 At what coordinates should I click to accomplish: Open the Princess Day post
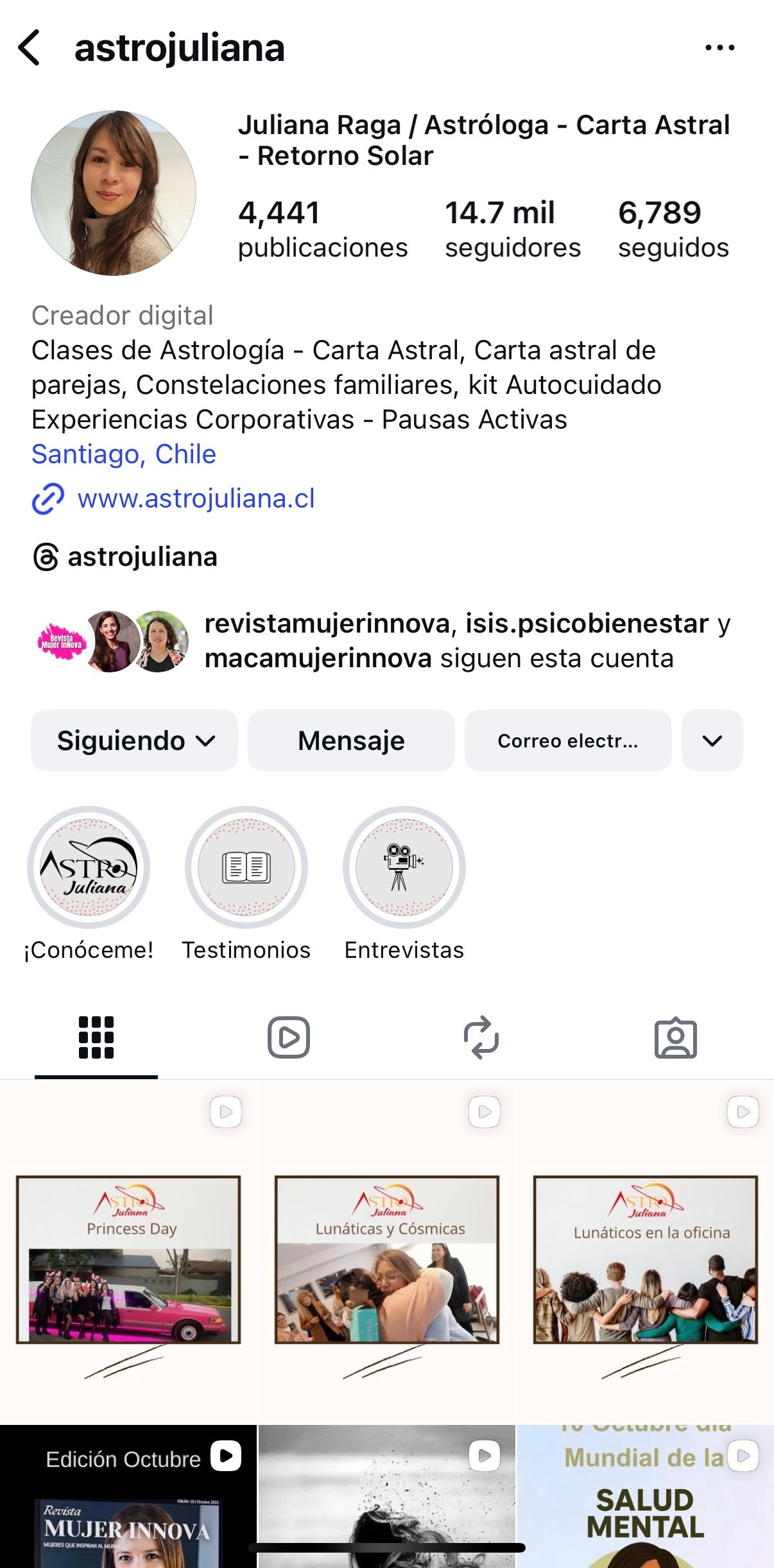[128, 1251]
